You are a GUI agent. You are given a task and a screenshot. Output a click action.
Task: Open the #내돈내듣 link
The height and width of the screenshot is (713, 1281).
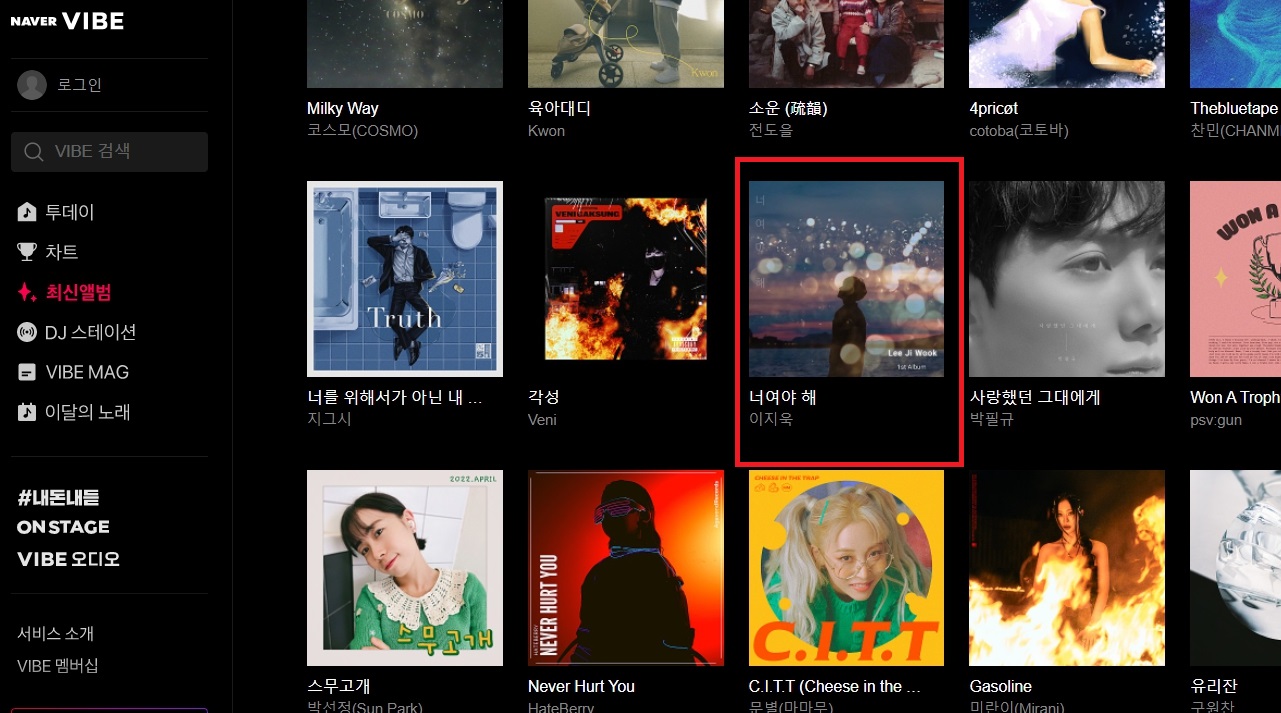58,497
